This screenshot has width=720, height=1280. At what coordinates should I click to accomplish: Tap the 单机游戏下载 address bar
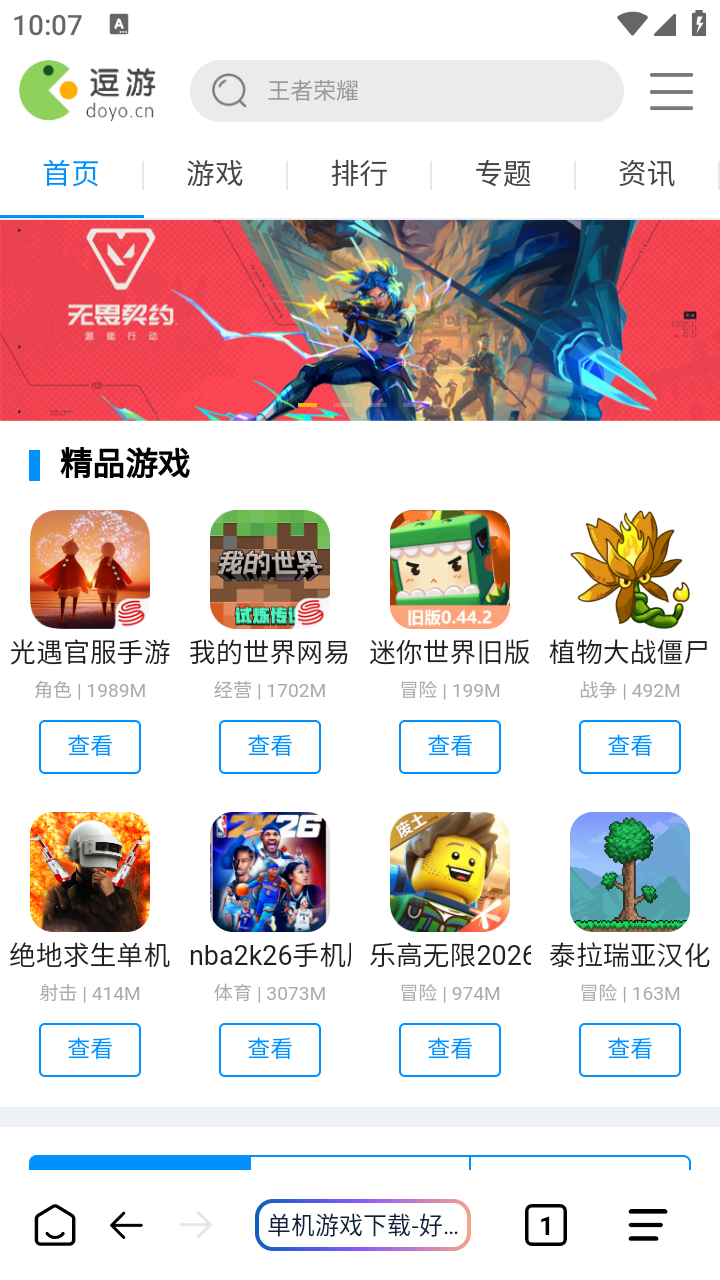pyautogui.click(x=362, y=1225)
